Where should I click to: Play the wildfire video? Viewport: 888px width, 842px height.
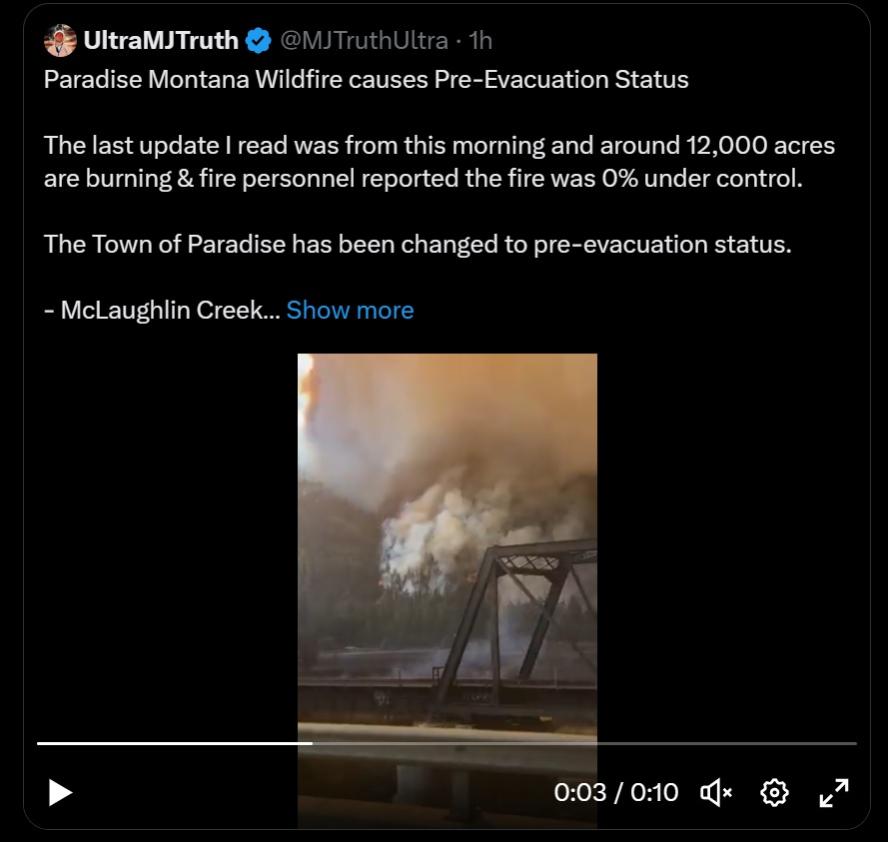[x=60, y=793]
